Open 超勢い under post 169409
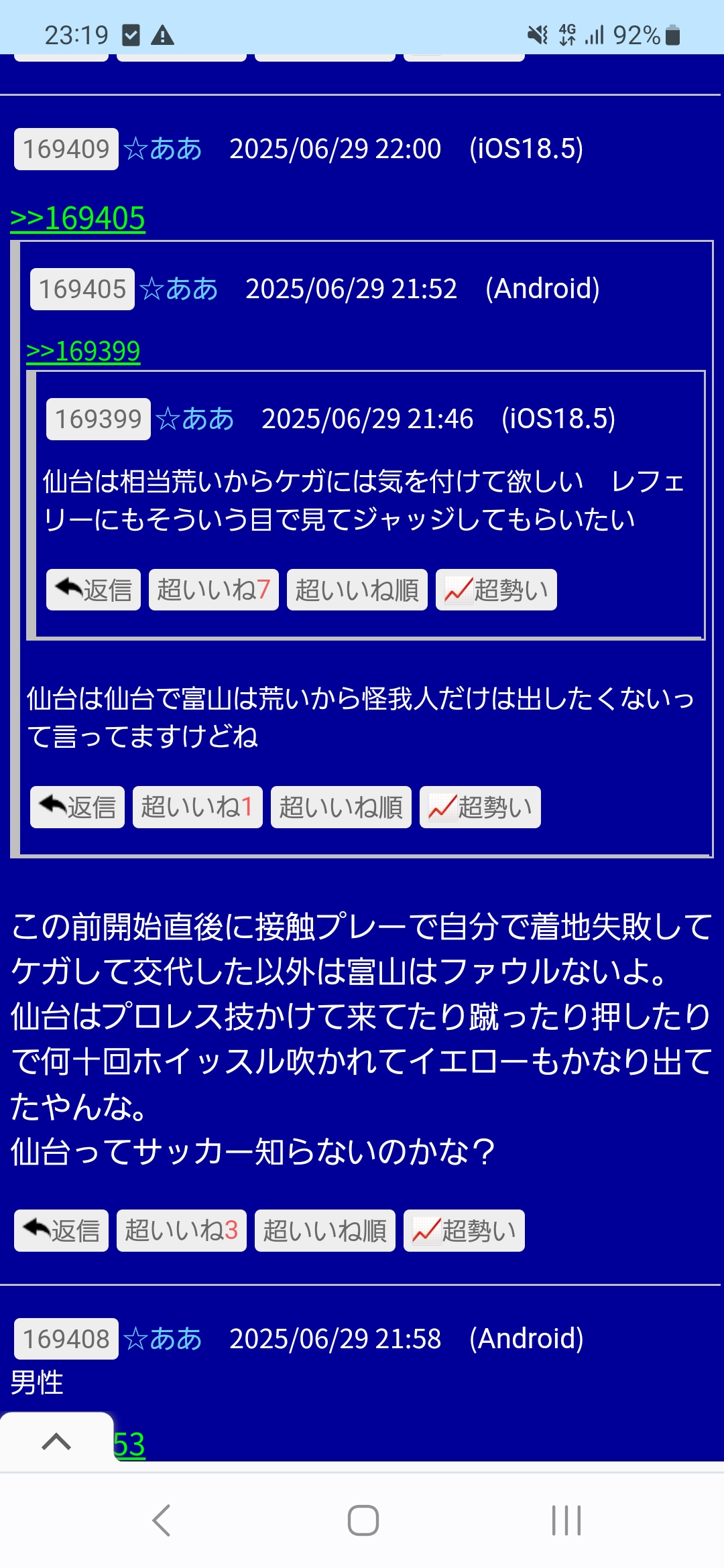The image size is (724, 1568). pyautogui.click(x=464, y=1230)
